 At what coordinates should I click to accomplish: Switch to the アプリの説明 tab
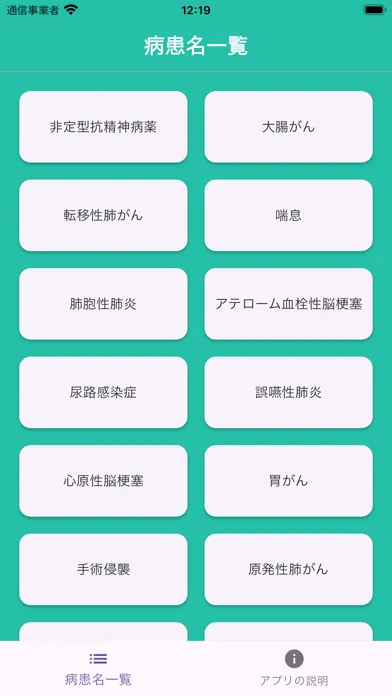294,668
